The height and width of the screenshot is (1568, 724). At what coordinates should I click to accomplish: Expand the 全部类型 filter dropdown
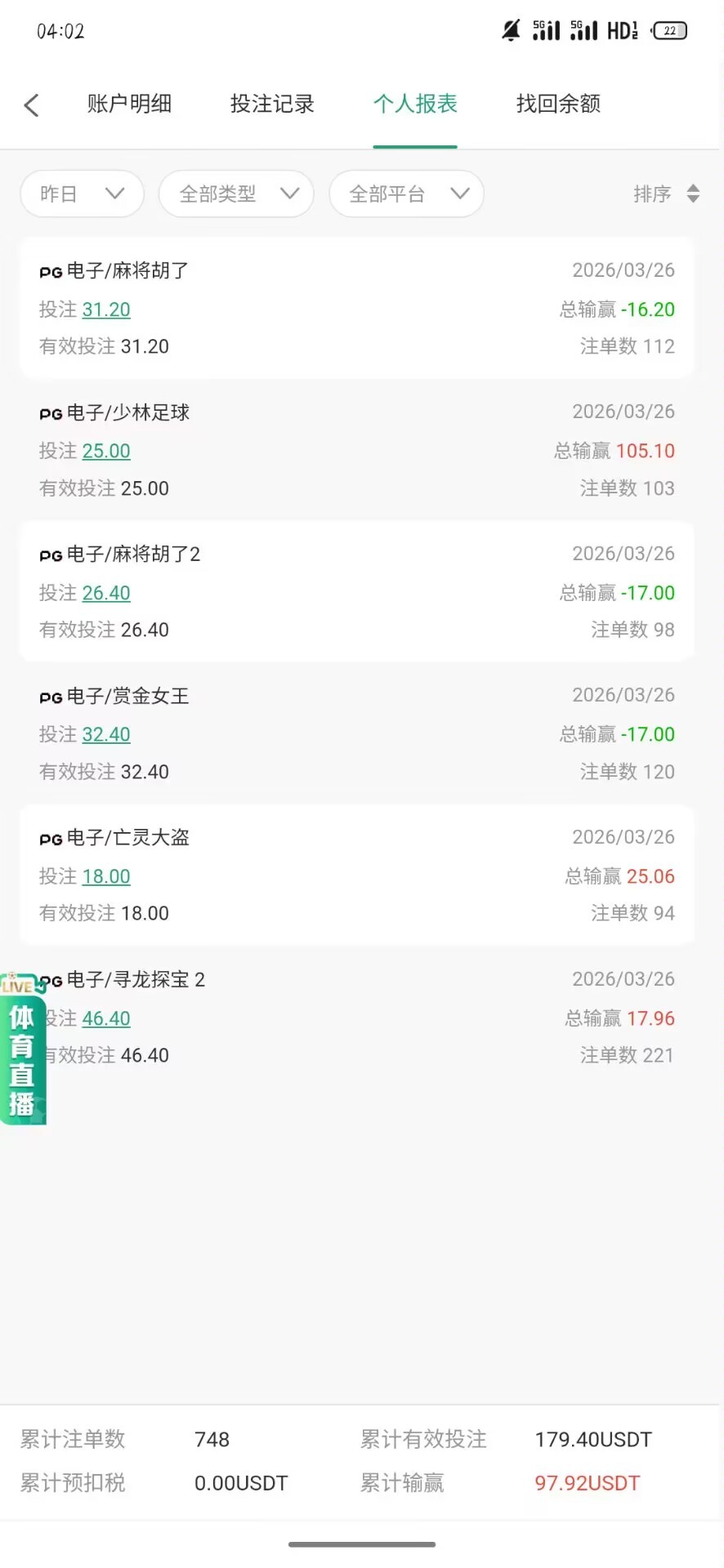(236, 194)
